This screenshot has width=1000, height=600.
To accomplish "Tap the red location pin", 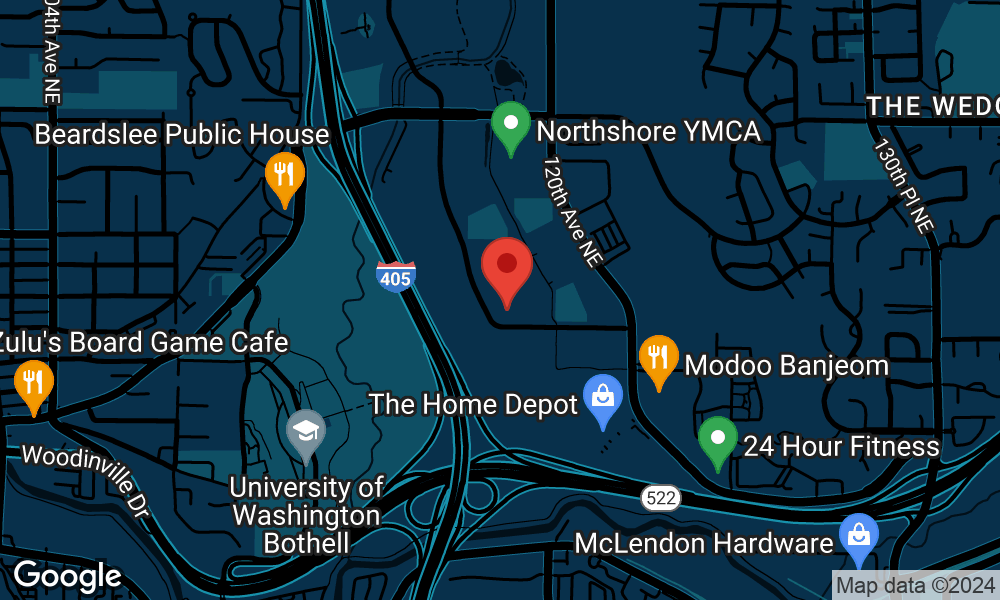I will pos(507,267).
